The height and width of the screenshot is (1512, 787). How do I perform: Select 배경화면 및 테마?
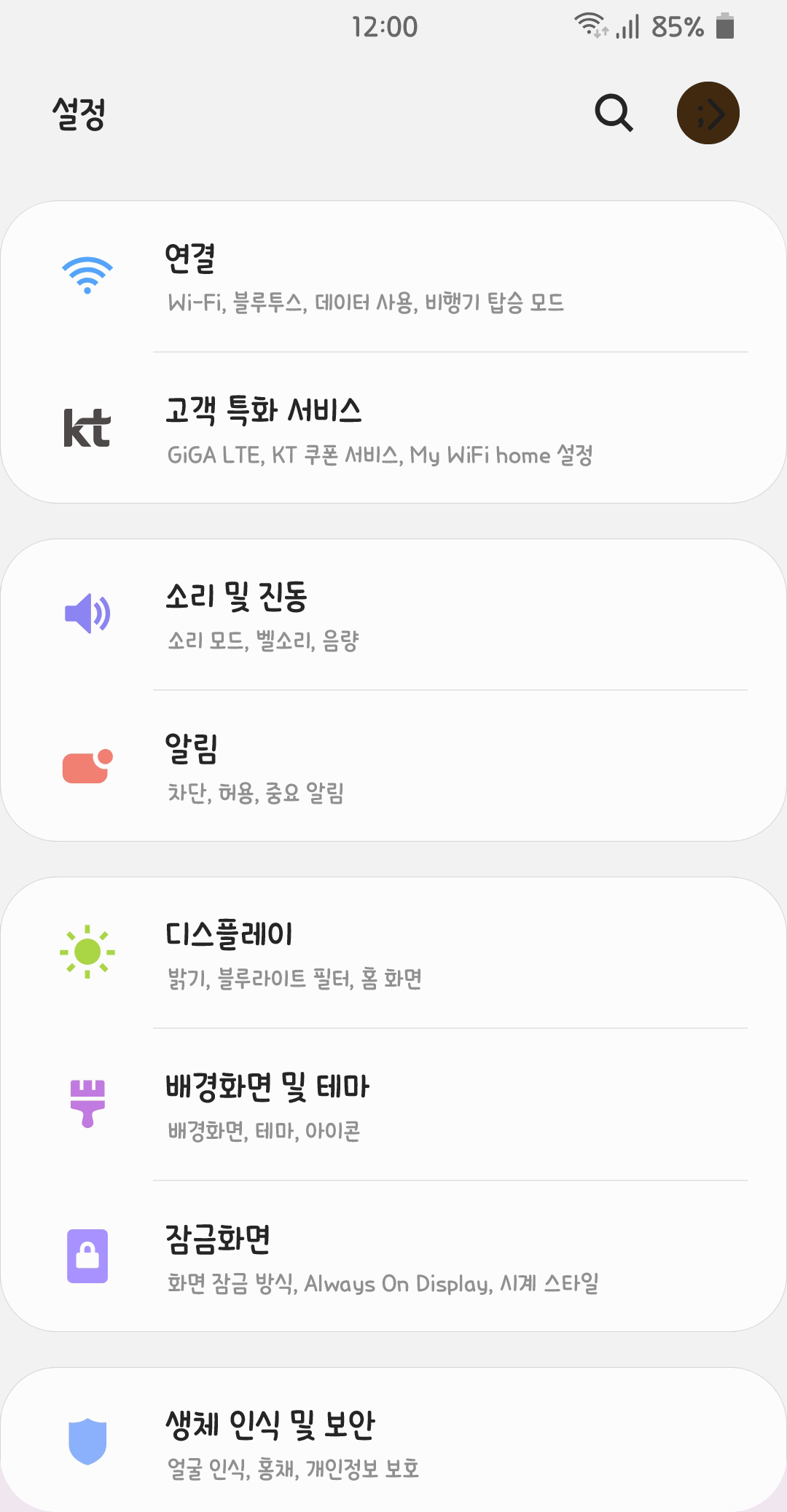pos(393,1105)
